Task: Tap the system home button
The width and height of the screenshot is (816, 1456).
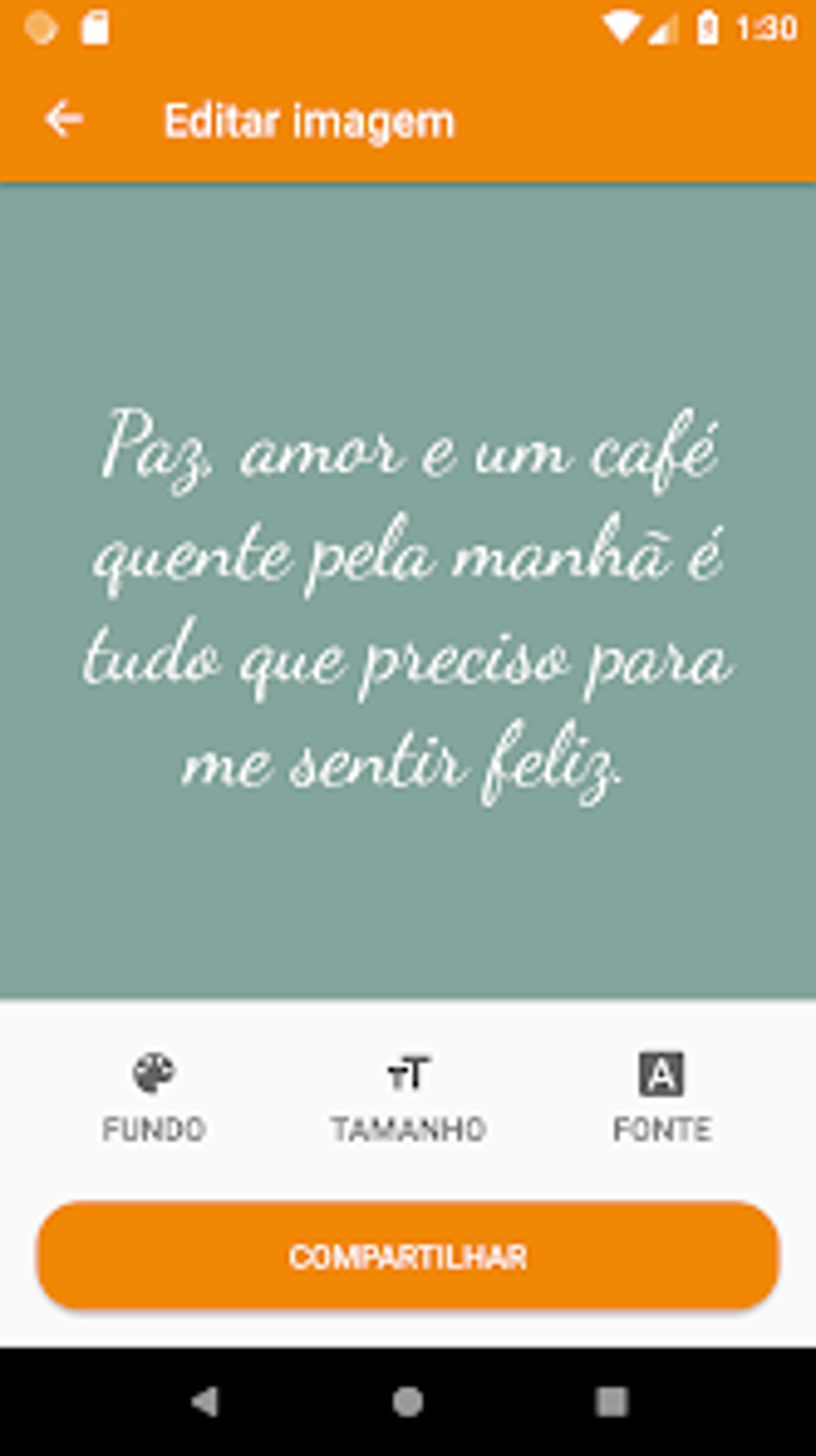Action: tap(408, 1402)
